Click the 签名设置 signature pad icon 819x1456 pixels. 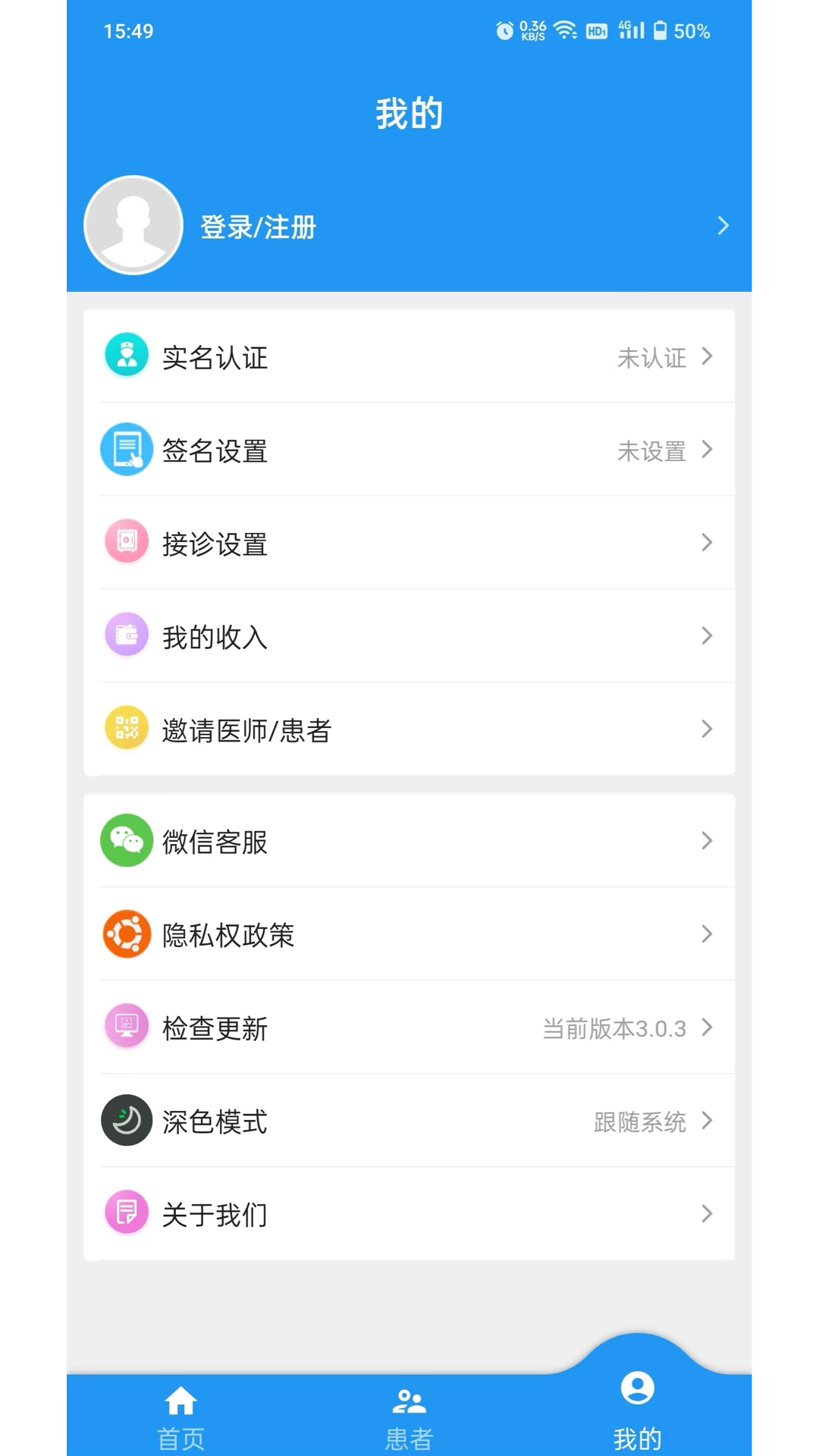coord(127,449)
